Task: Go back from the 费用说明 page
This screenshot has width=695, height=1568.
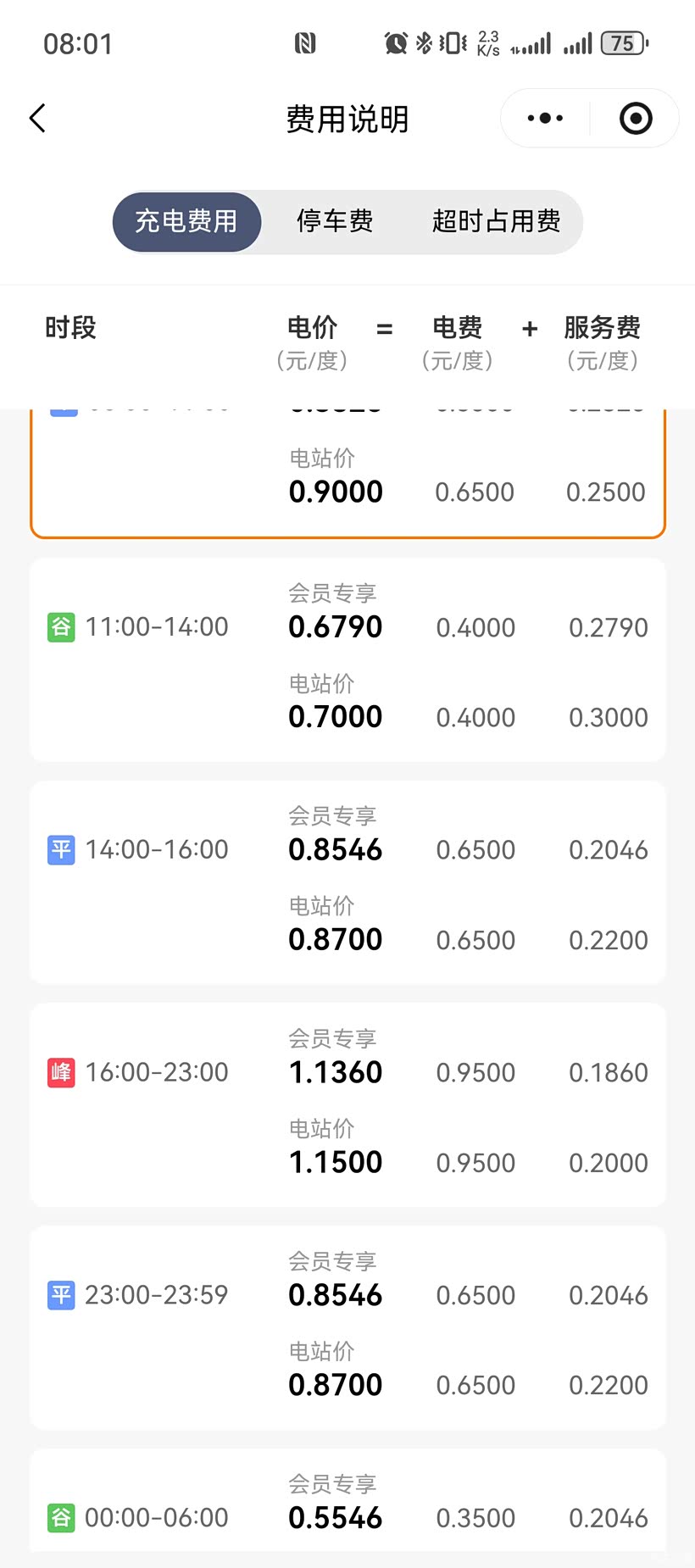Action: (x=37, y=119)
